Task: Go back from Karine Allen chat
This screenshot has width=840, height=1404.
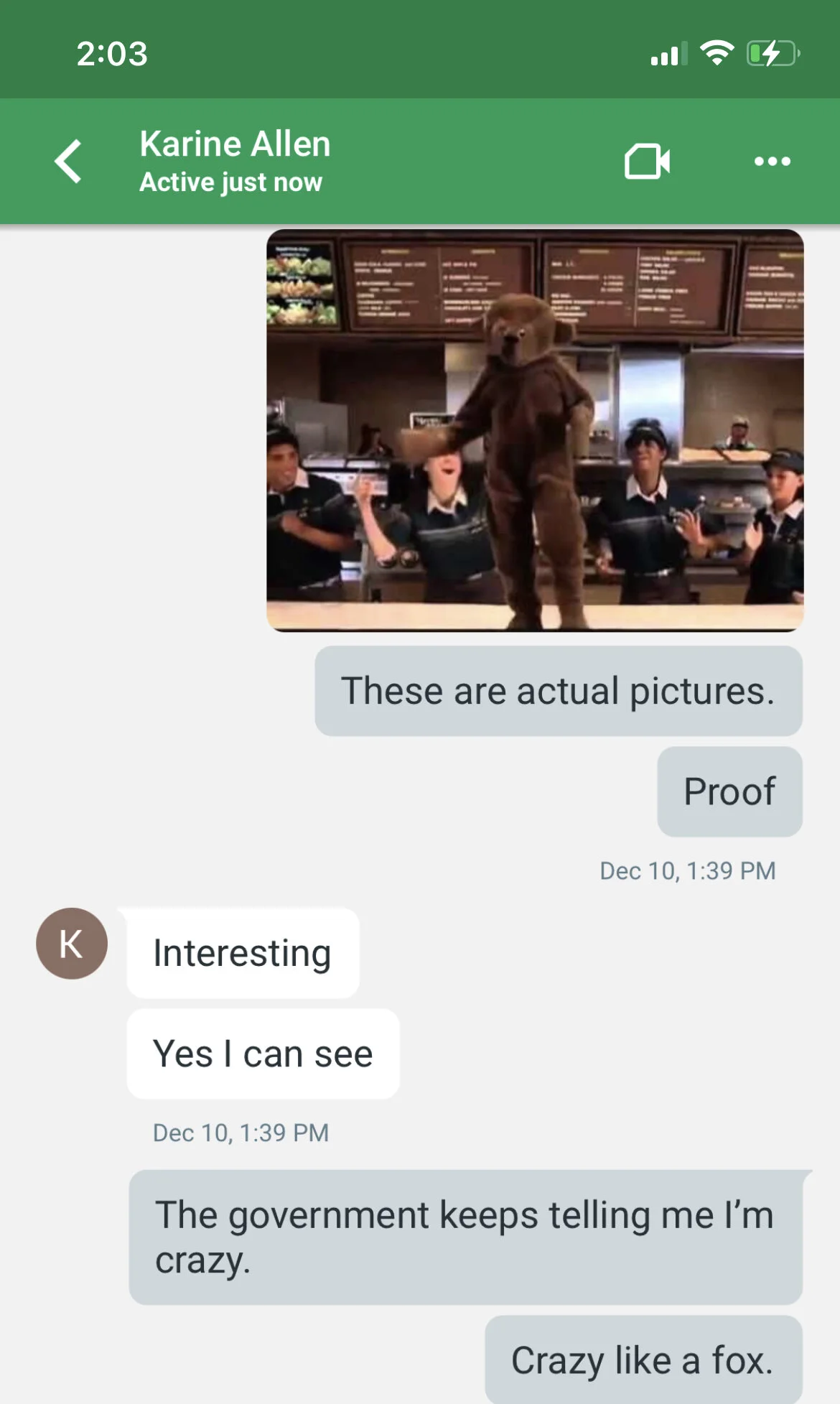Action: [x=68, y=162]
